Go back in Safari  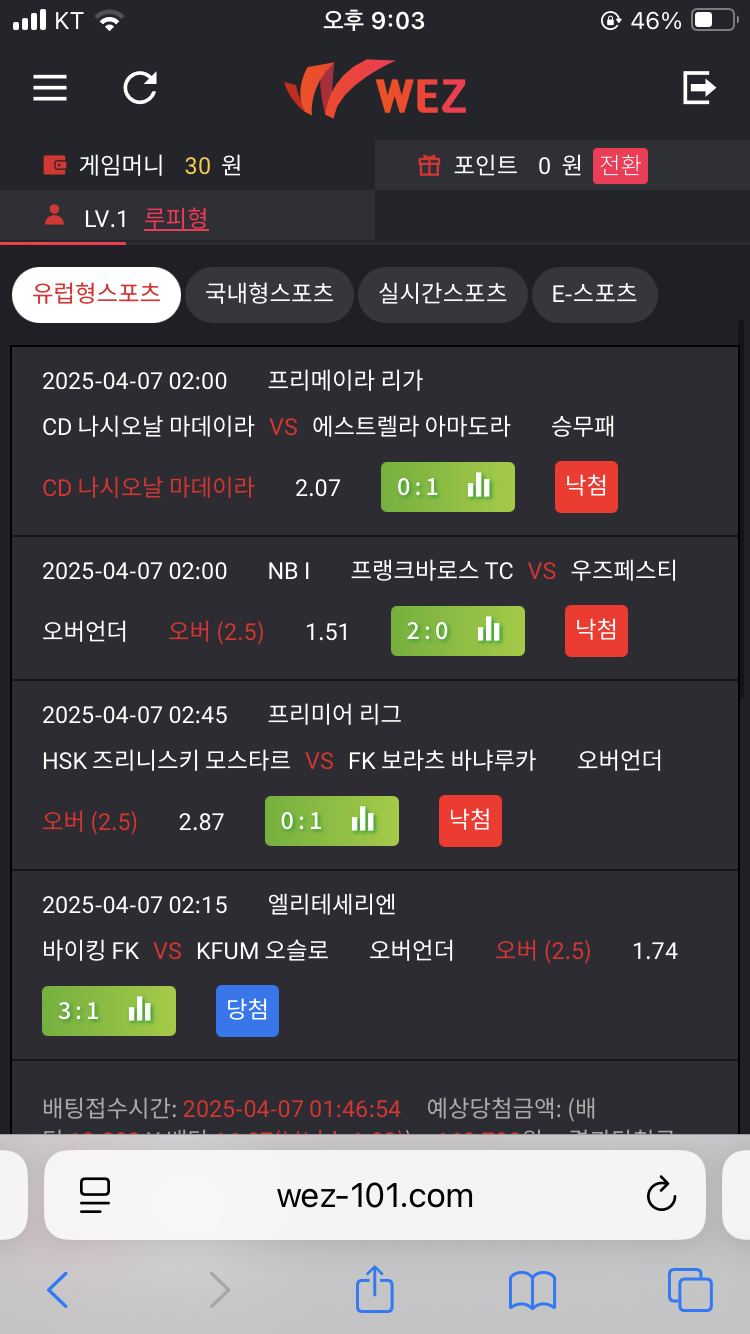(x=57, y=1290)
